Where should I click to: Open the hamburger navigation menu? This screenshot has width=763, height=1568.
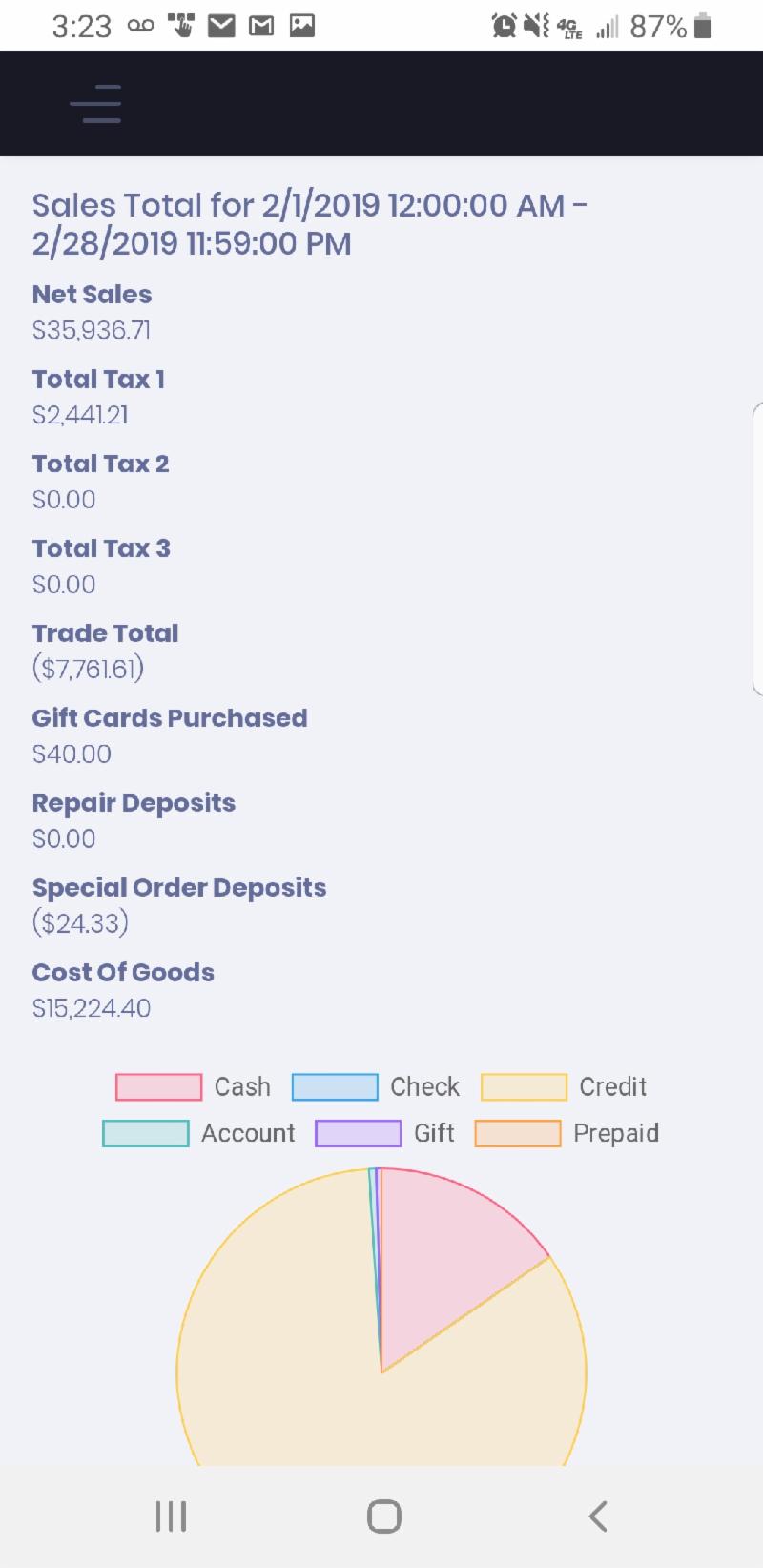[95, 104]
